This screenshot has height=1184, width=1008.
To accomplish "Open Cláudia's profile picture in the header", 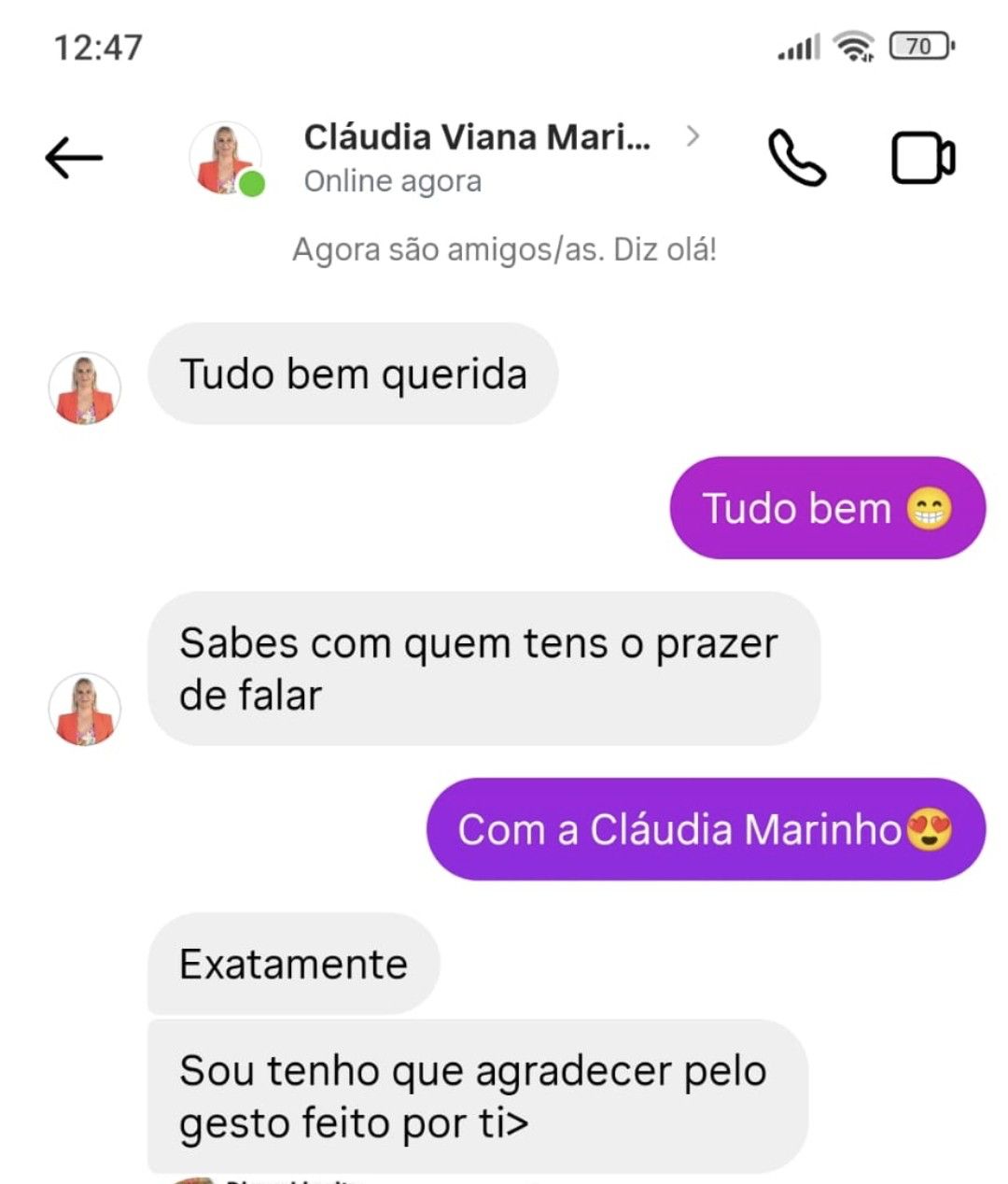I will [224, 157].
